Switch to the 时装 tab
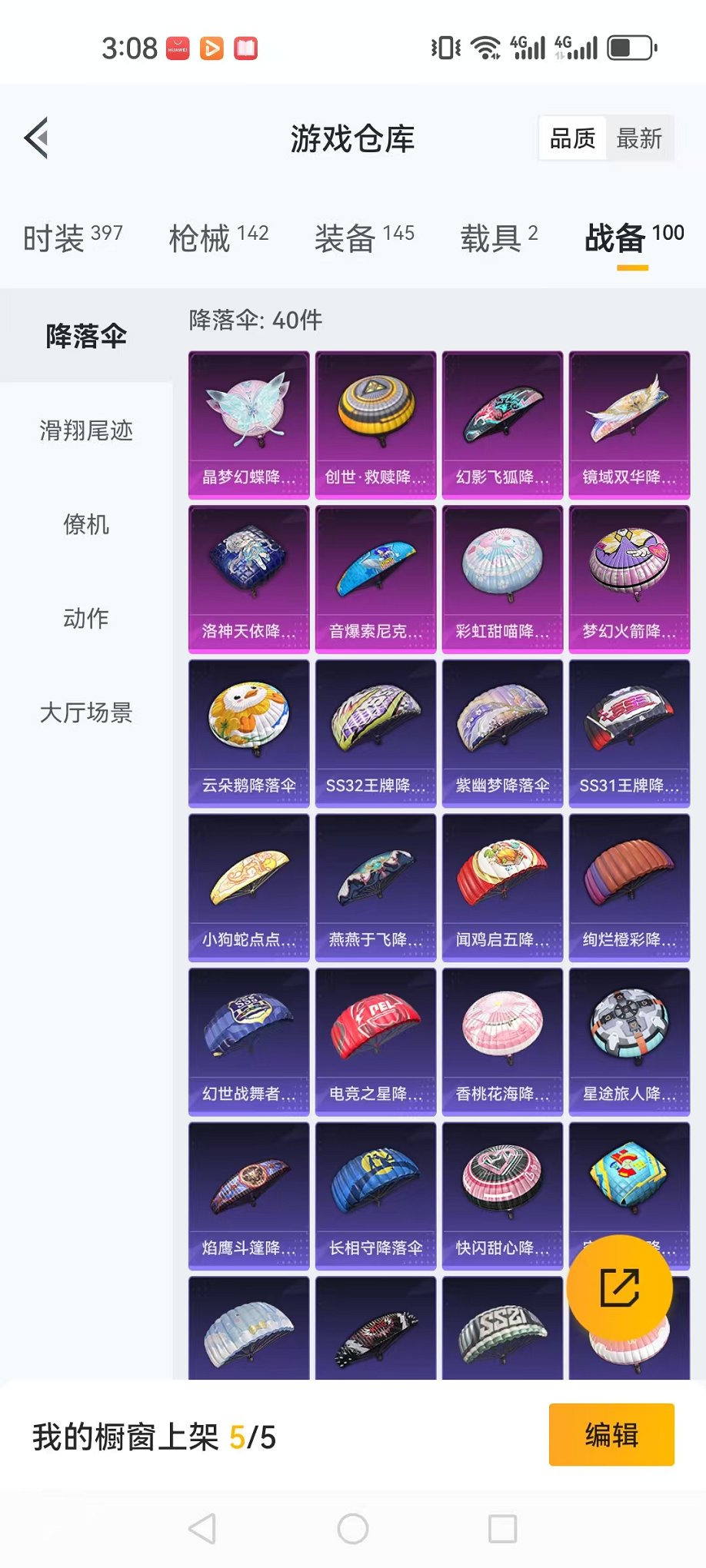The width and height of the screenshot is (706, 1568). tap(73, 238)
